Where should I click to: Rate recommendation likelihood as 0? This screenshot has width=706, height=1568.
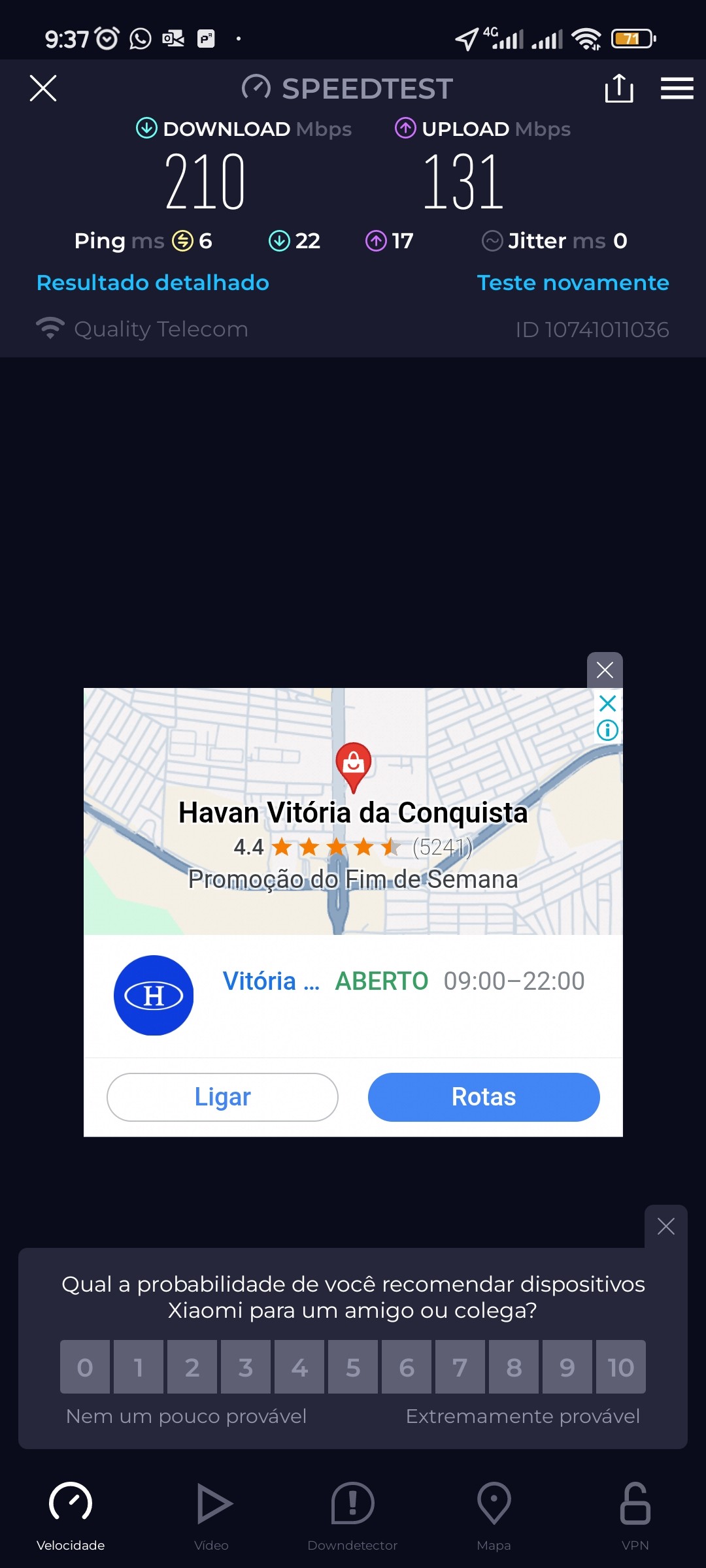tap(85, 1367)
